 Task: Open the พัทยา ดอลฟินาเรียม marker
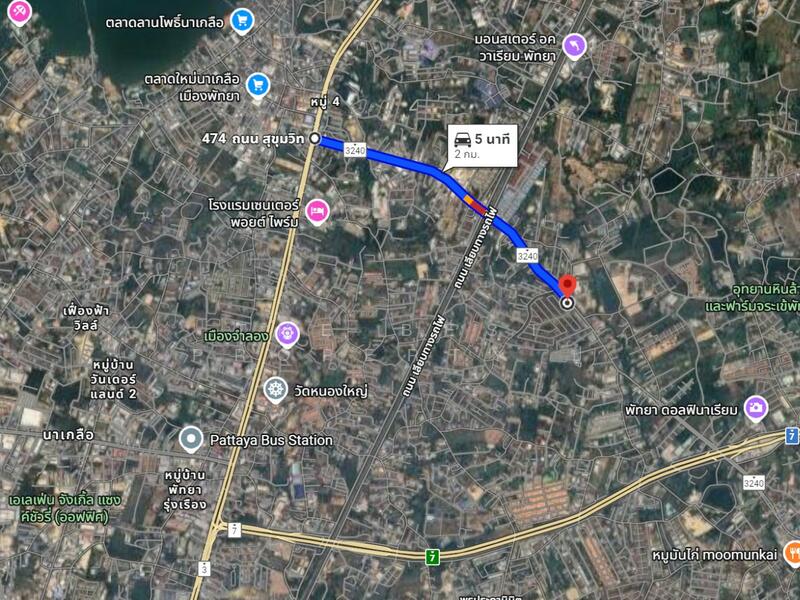756,407
